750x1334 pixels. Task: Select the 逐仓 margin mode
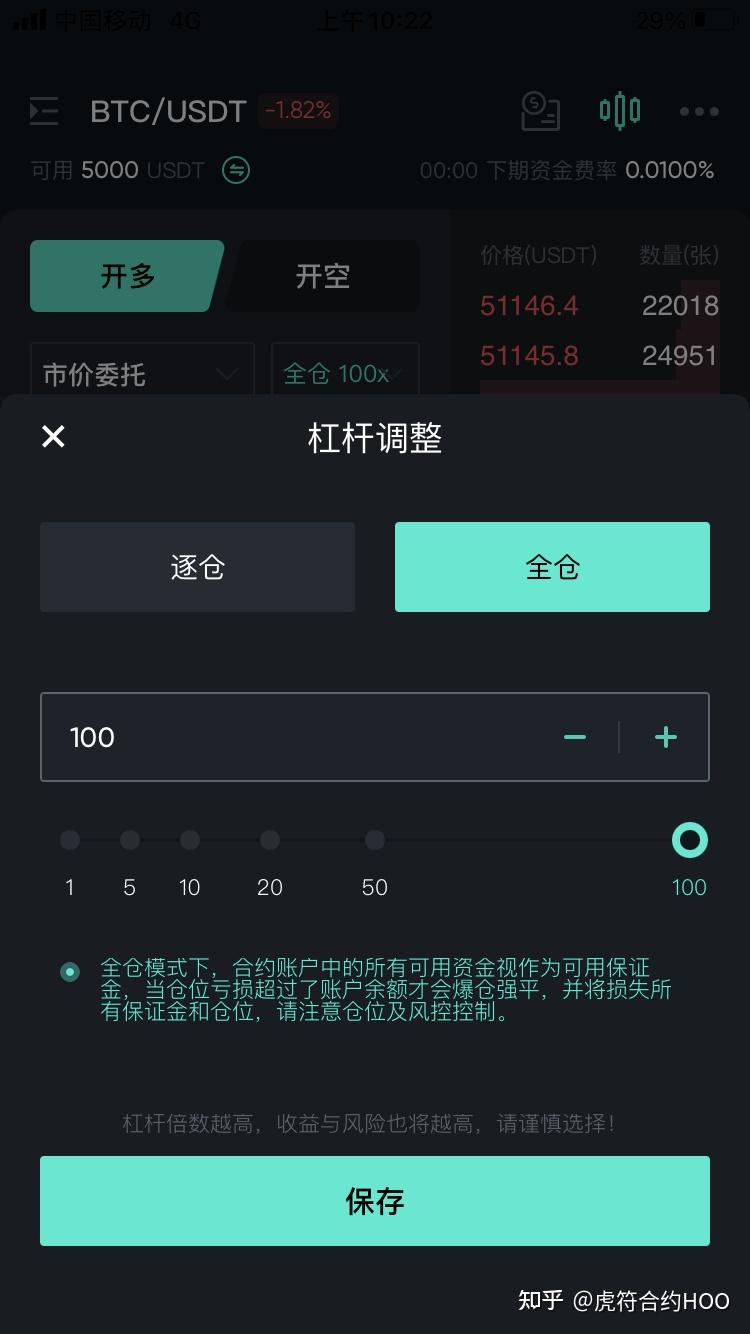coord(197,566)
